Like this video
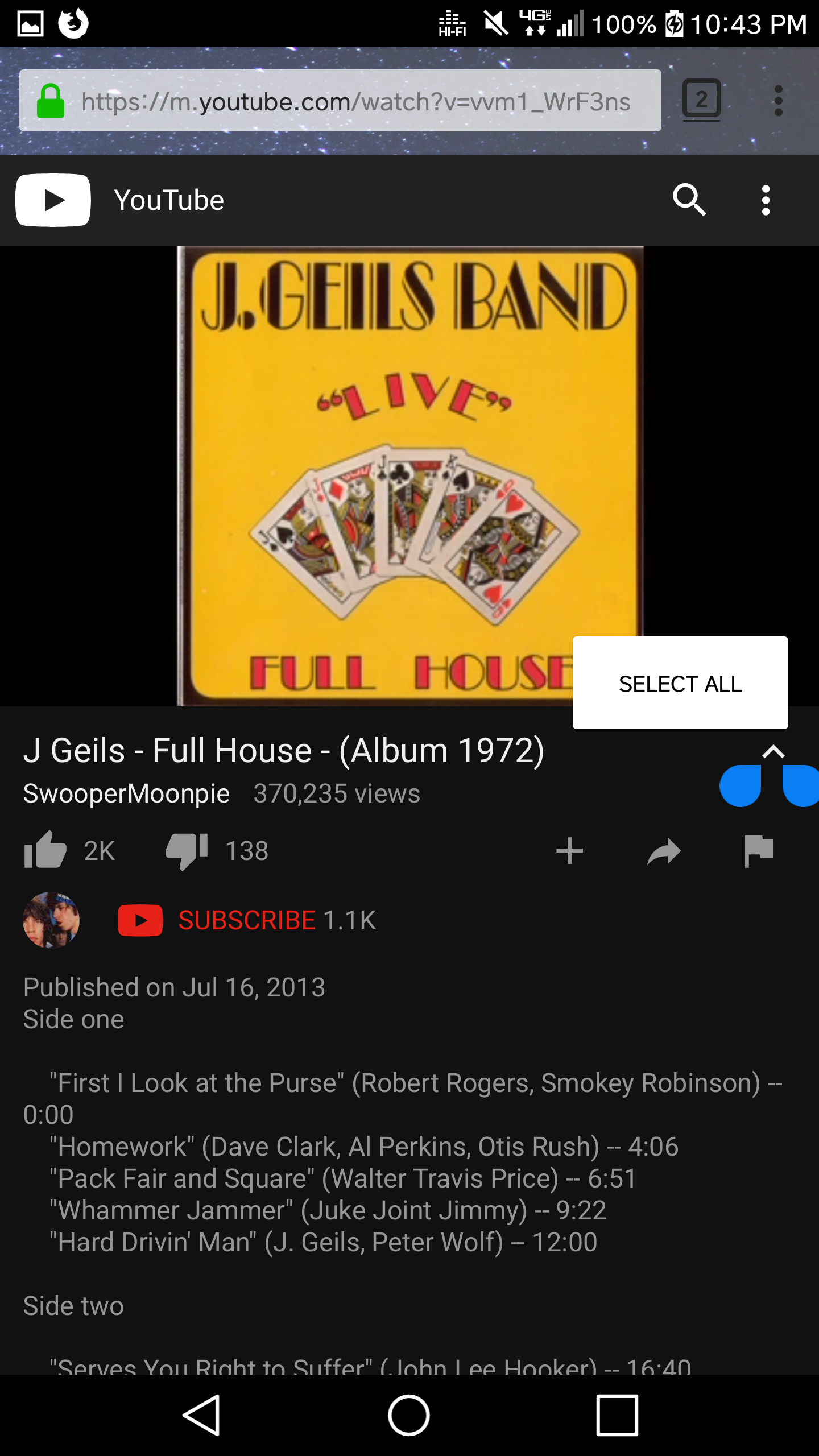The height and width of the screenshot is (1456, 819). point(45,851)
